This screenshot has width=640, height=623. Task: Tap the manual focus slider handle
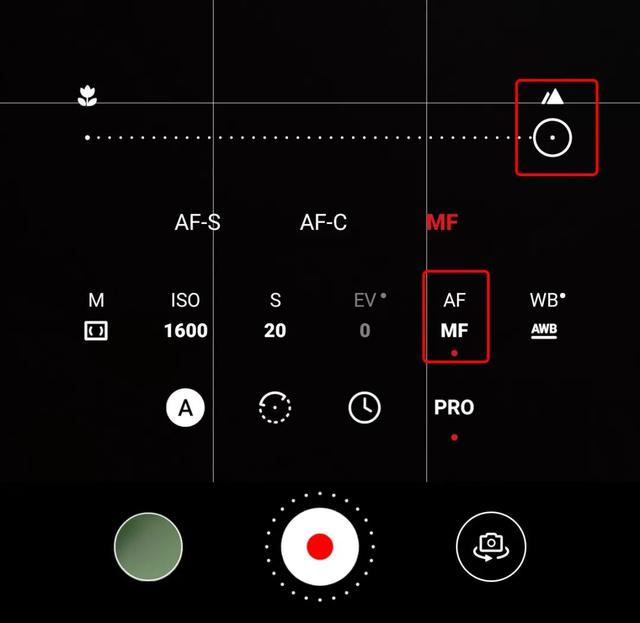point(552,138)
